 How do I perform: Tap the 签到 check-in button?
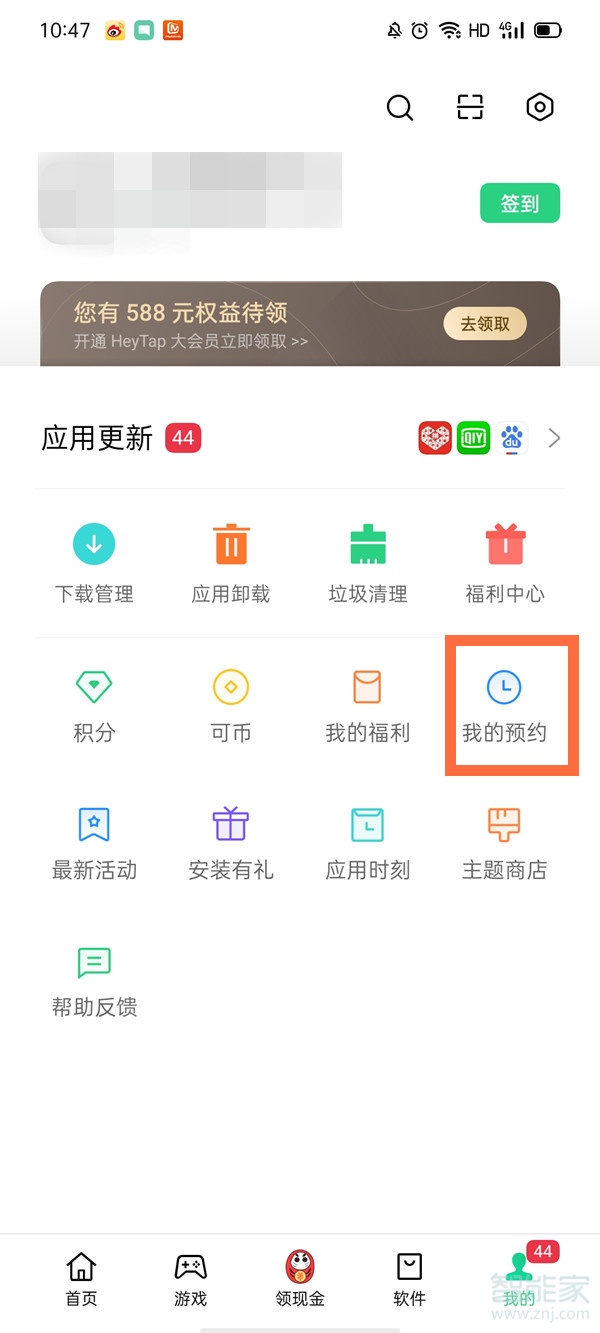coord(520,204)
